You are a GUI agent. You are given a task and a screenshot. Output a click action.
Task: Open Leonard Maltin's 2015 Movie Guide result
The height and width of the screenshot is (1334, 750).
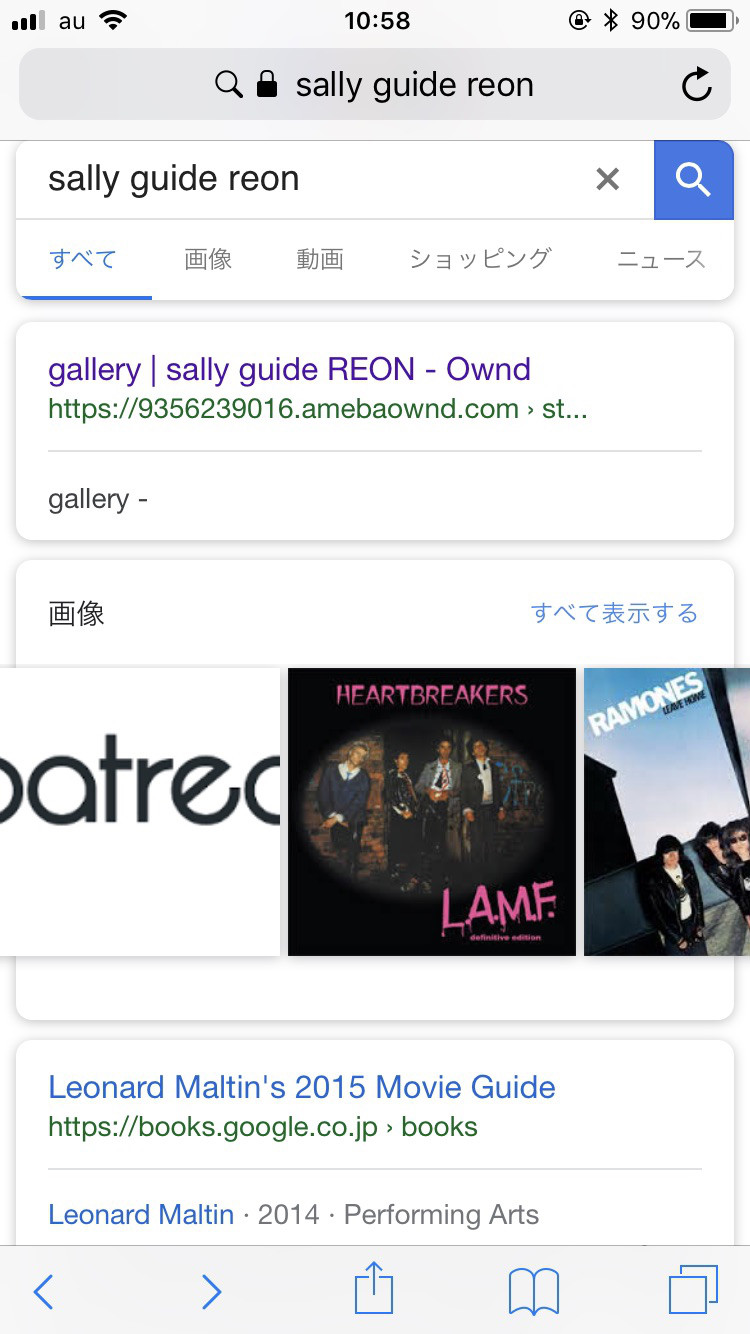coord(302,1087)
